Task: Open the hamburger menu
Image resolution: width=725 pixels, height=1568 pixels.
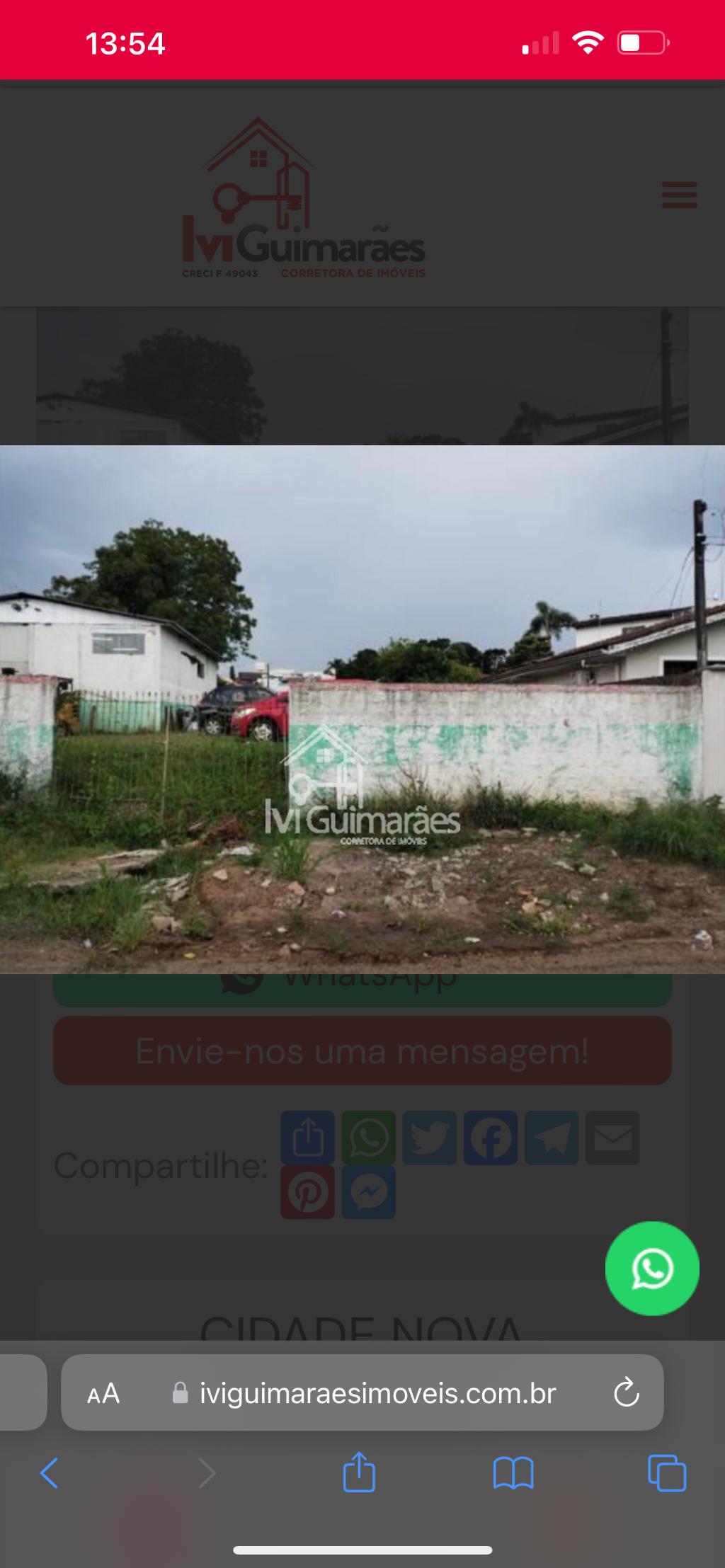Action: tap(679, 195)
